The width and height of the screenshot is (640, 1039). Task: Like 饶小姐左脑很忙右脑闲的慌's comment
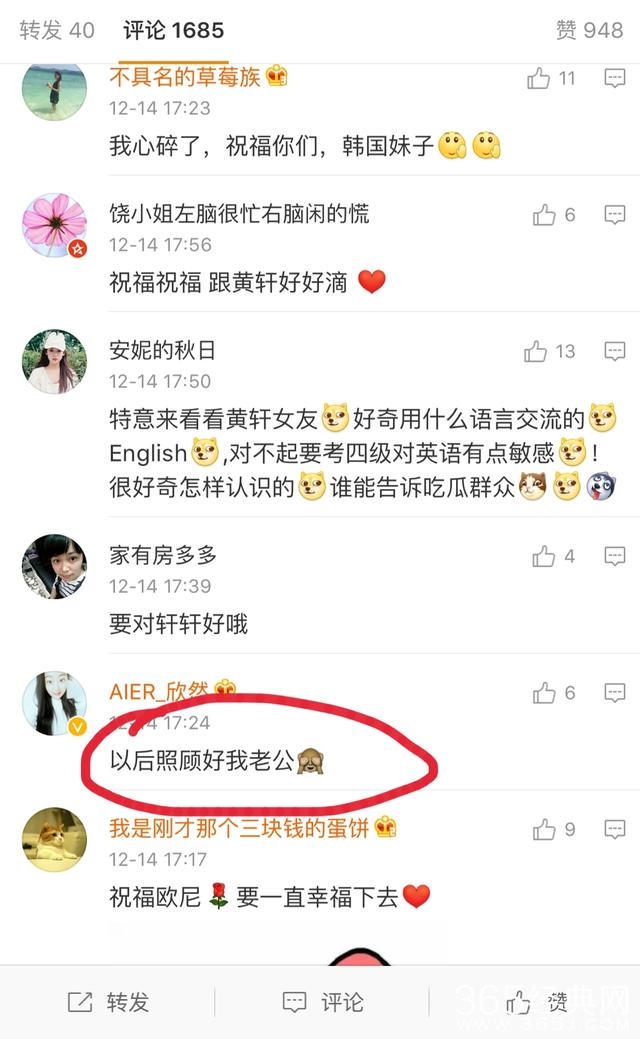[545, 215]
